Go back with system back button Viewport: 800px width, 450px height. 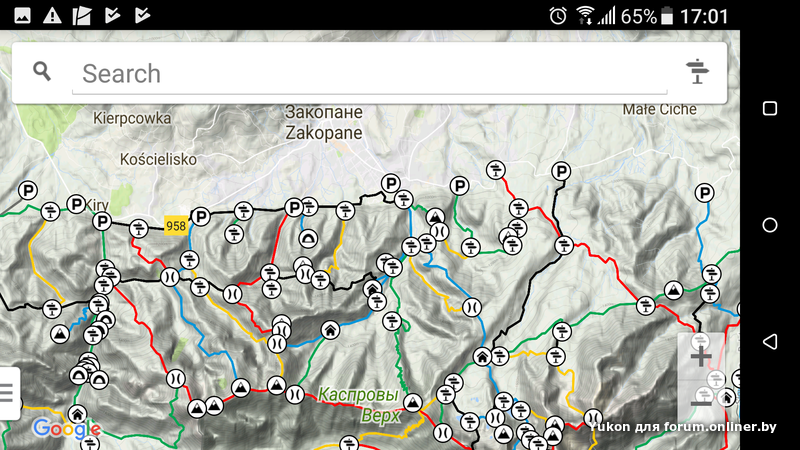point(769,342)
